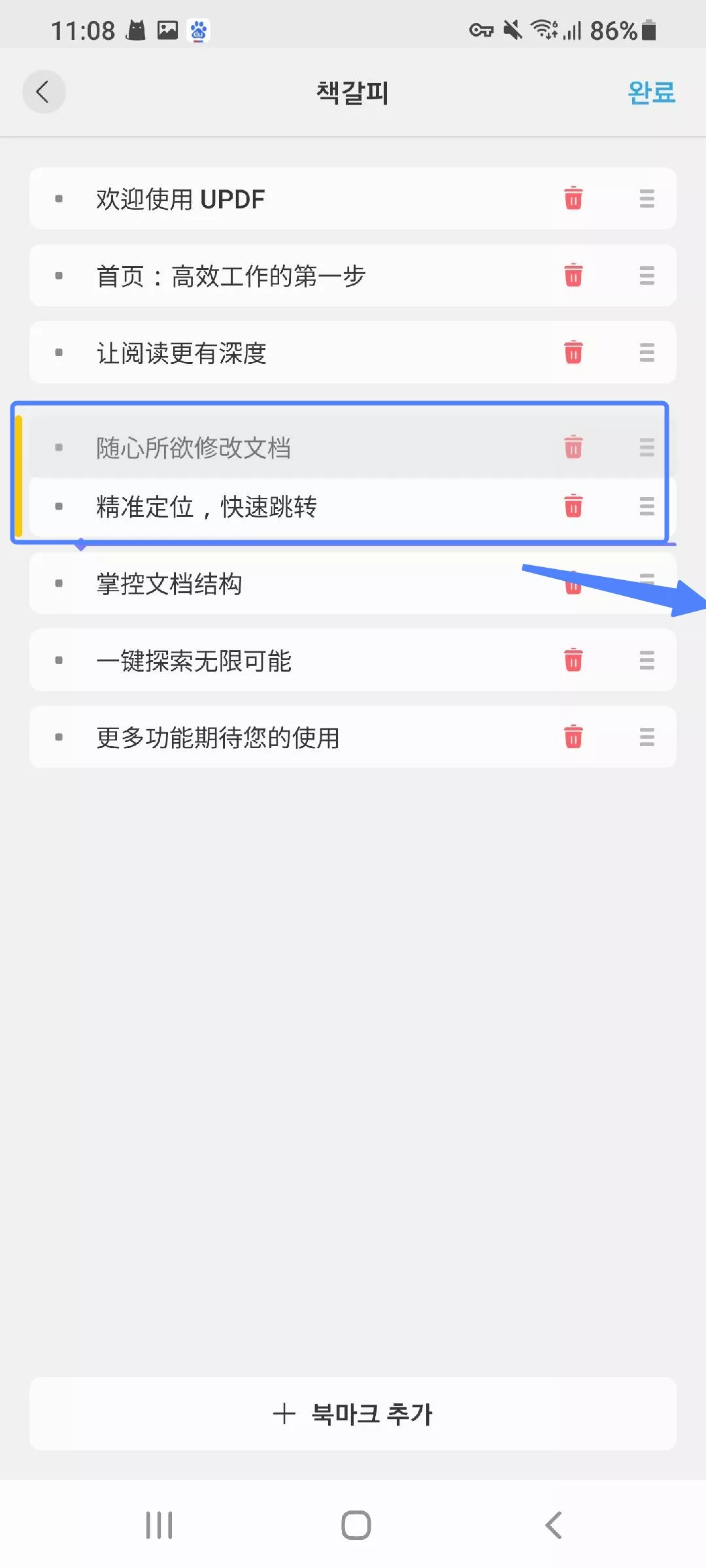This screenshot has height=1568, width=706.
Task: Tap "북마크 추가" to add a bookmark
Action: point(353,1412)
